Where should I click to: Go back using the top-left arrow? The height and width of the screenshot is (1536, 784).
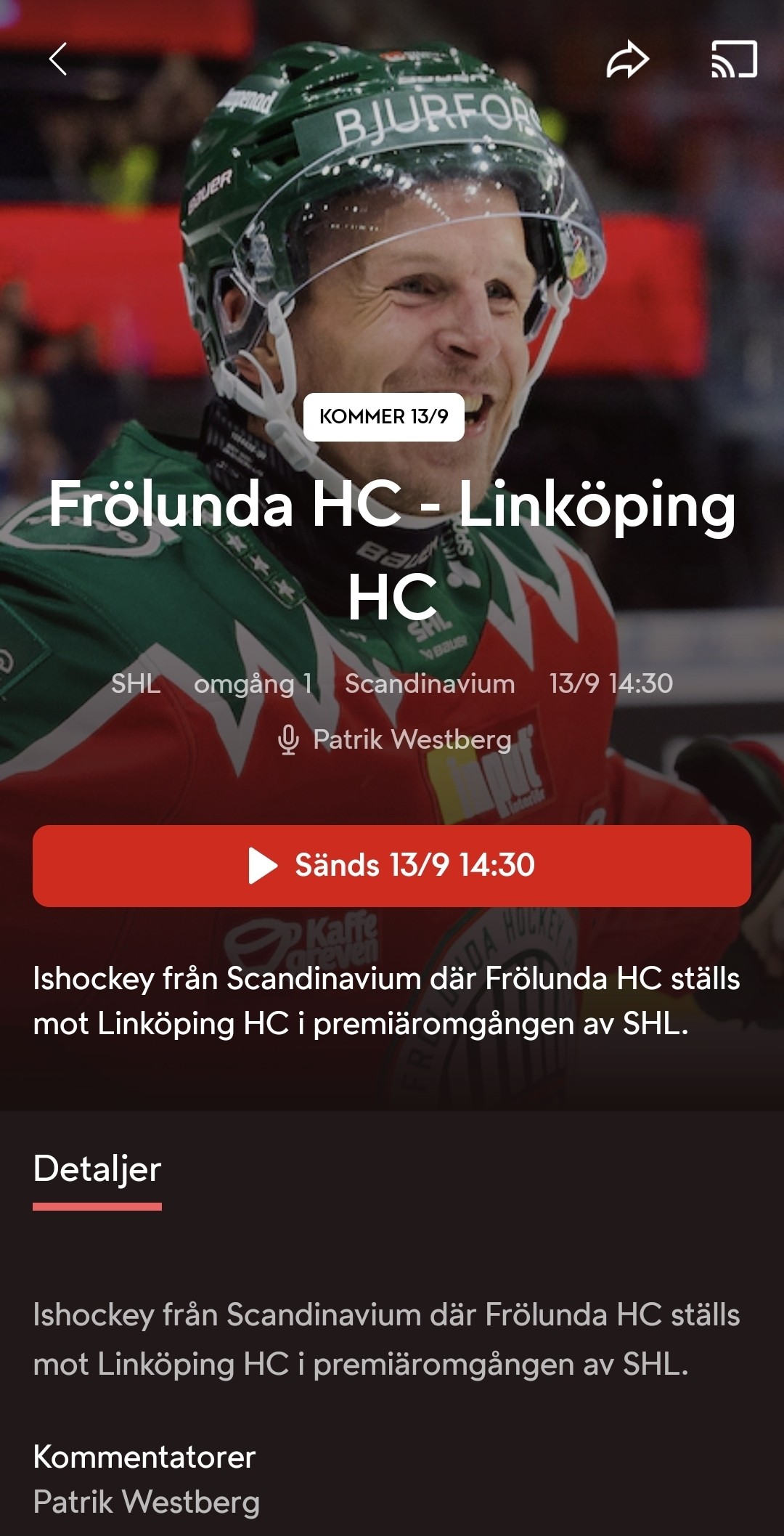pyautogui.click(x=58, y=60)
